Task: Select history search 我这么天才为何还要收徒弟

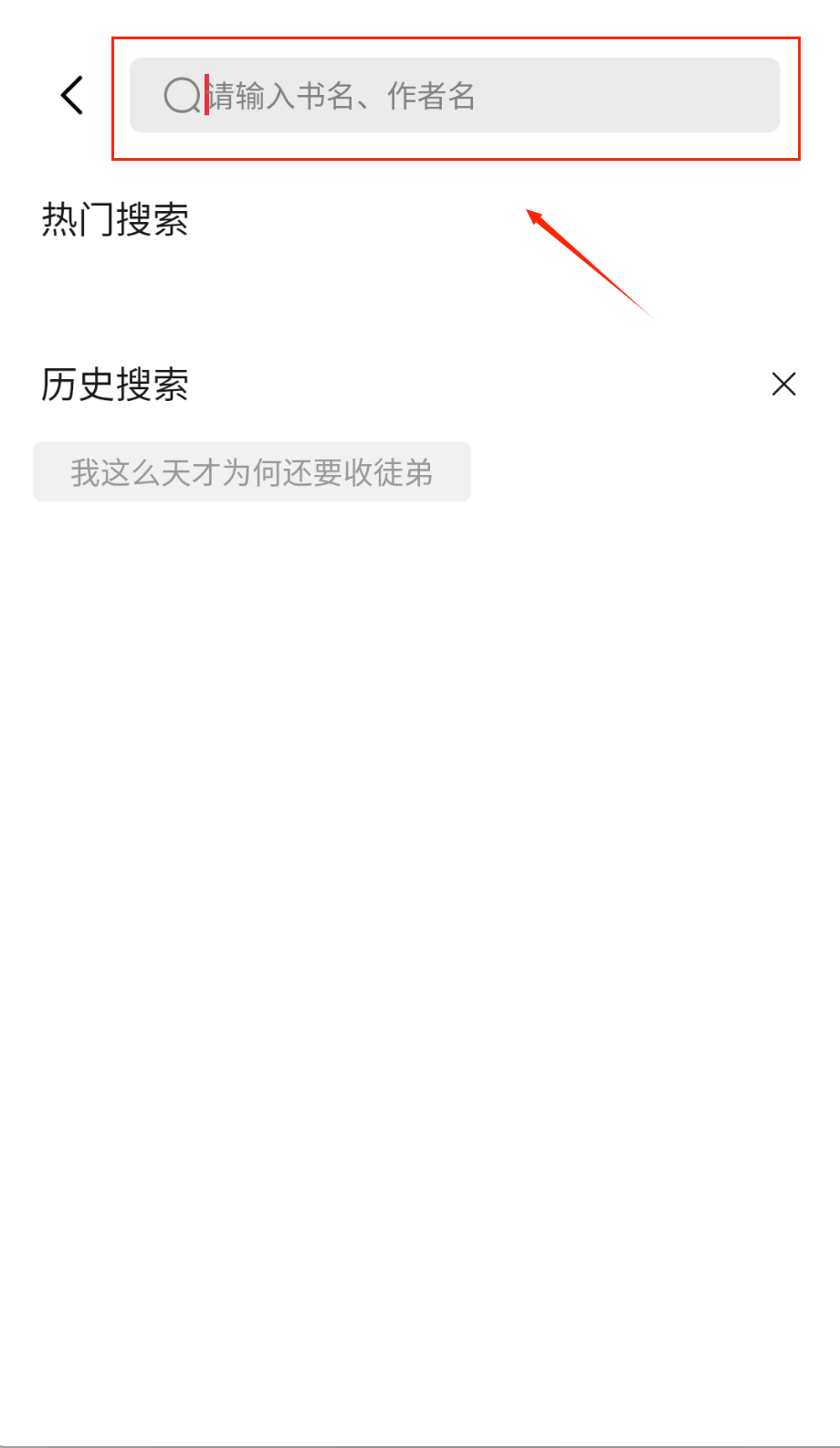Action: click(x=252, y=472)
